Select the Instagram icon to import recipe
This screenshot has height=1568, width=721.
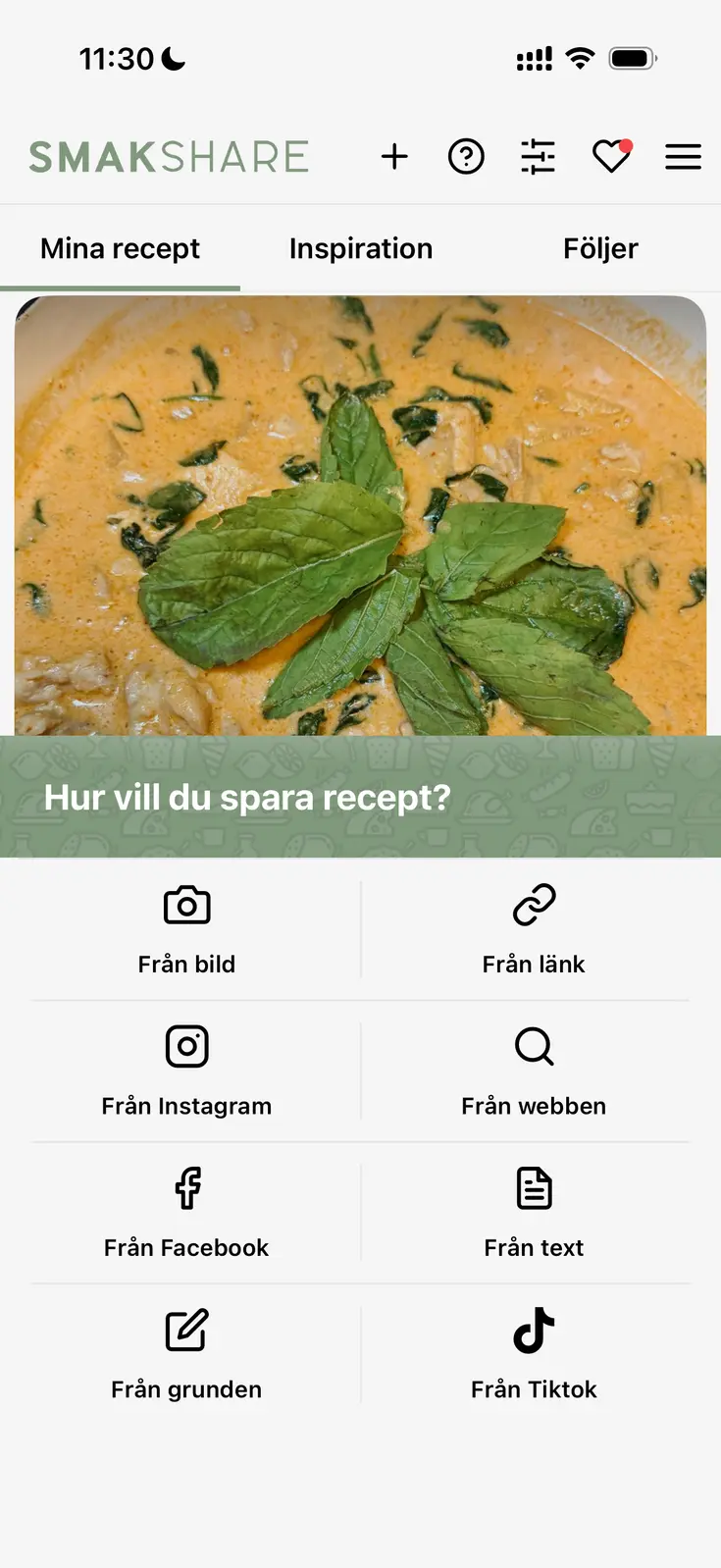tap(186, 1046)
